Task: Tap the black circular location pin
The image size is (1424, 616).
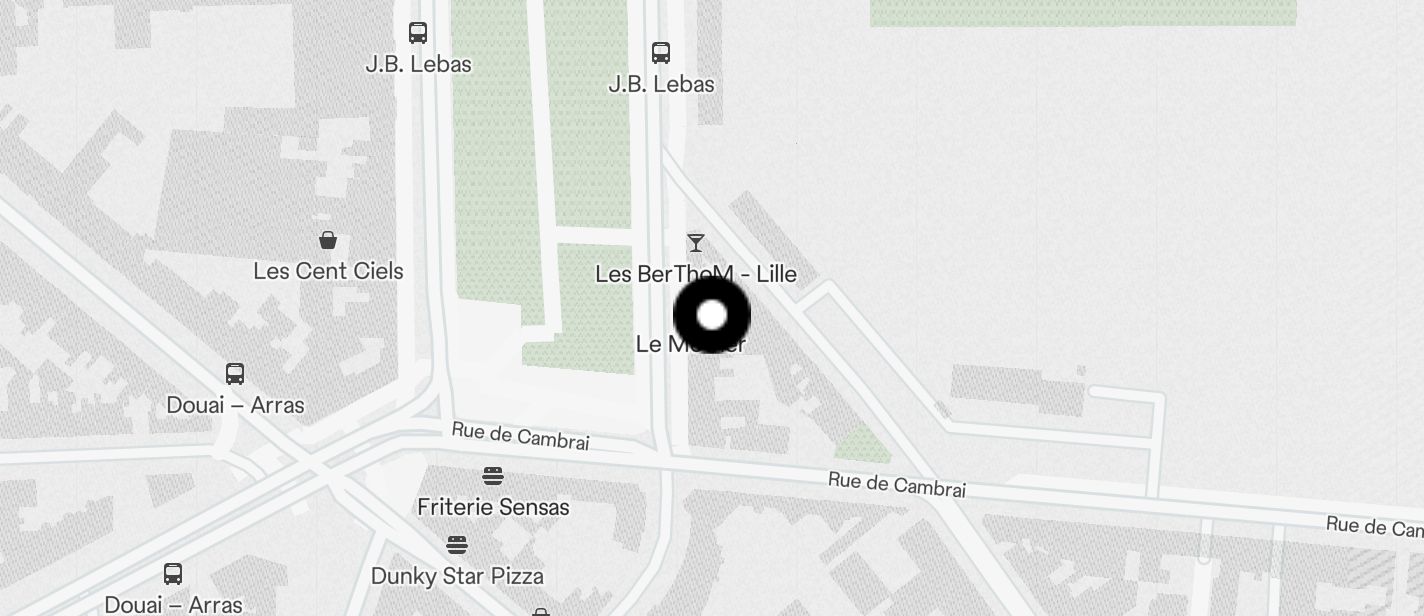Action: point(712,316)
